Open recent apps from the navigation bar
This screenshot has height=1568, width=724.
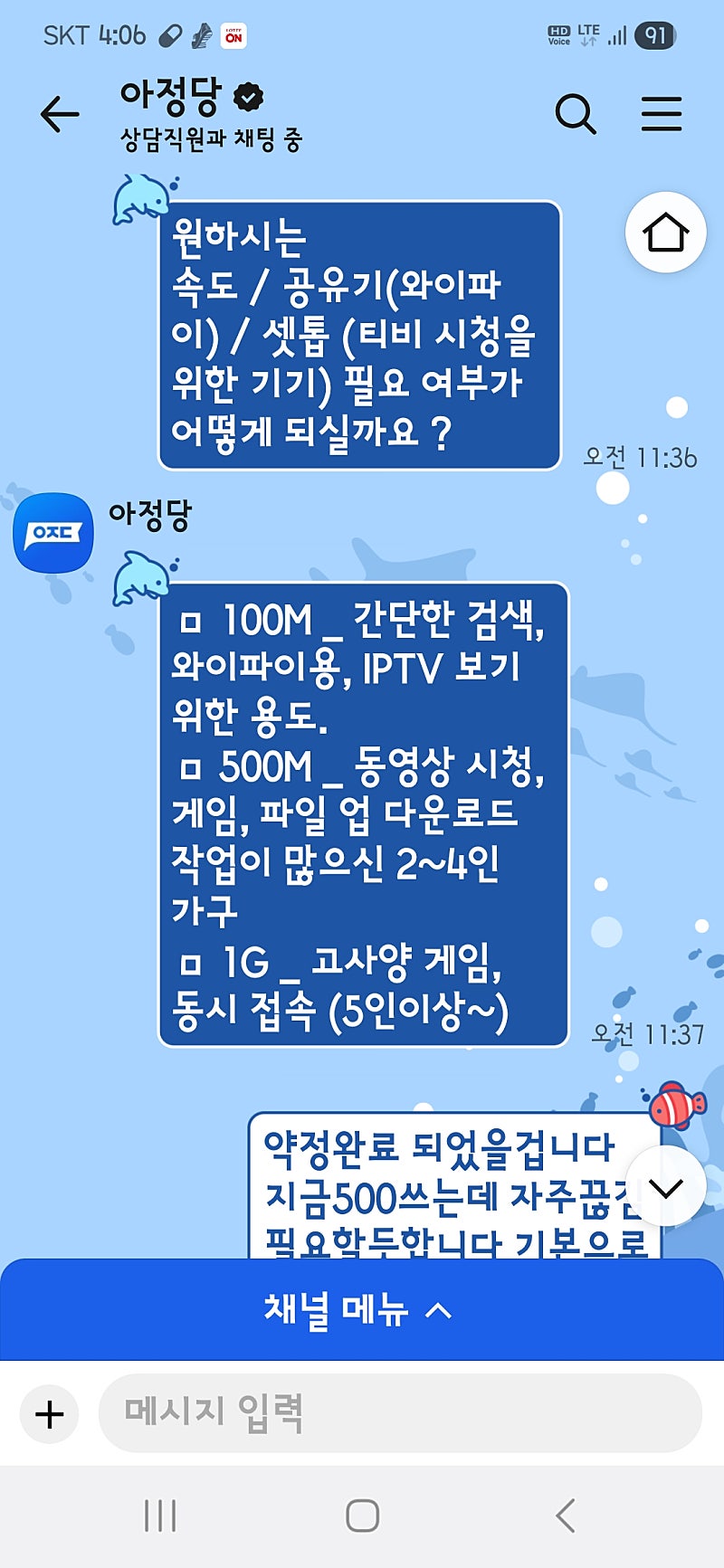(x=160, y=1516)
